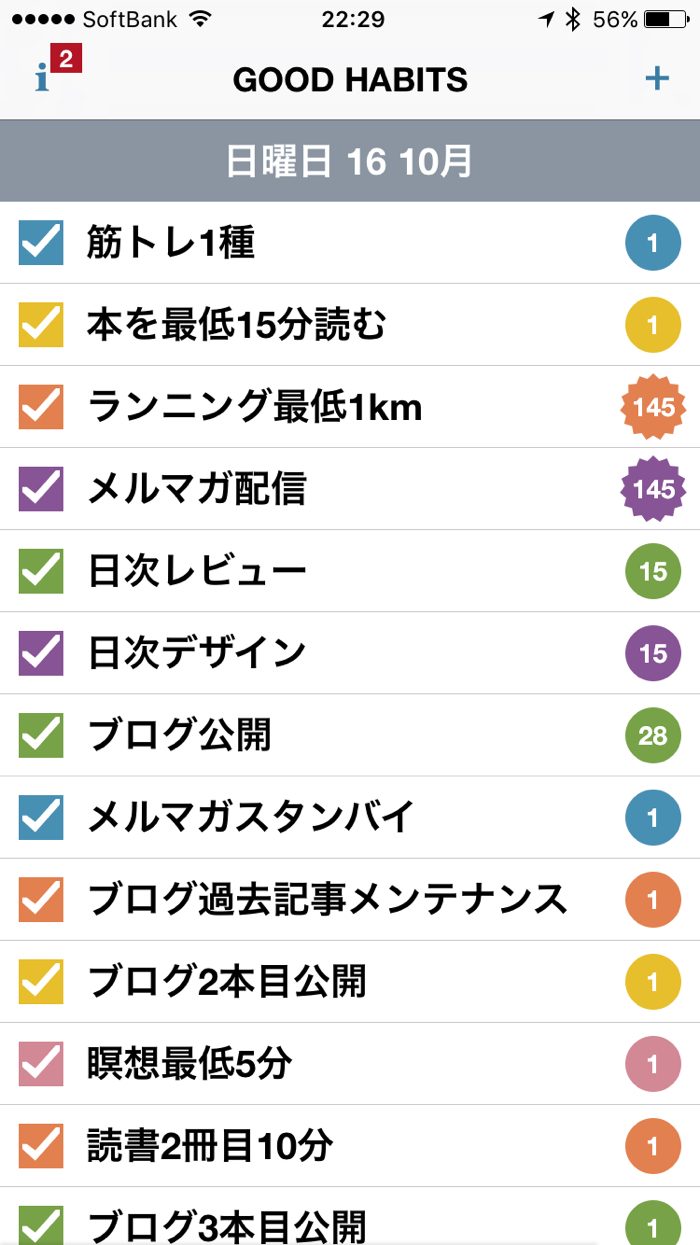Toggle the メルマガ配信 checkbox
The height and width of the screenshot is (1245, 700).
[41, 489]
